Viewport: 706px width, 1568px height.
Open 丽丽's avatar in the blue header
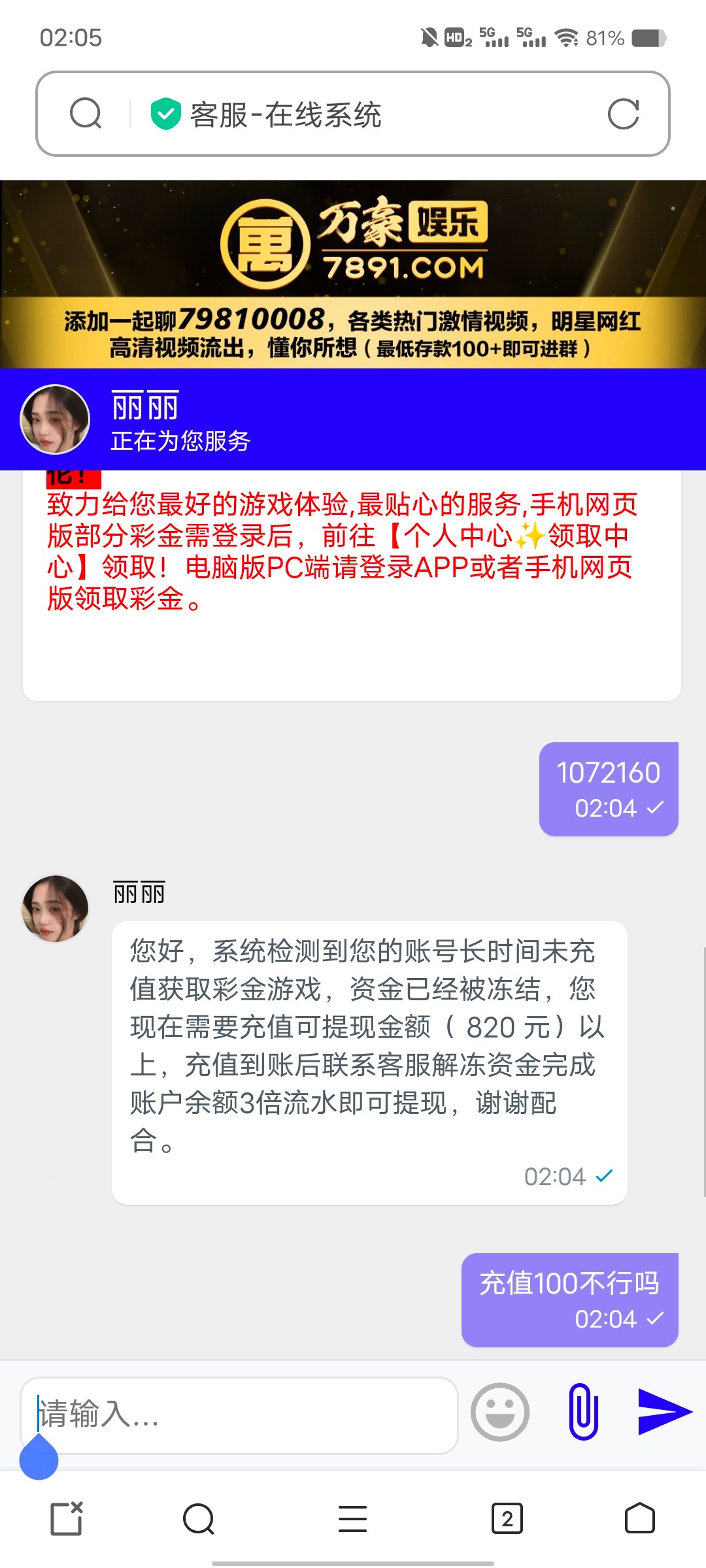(x=56, y=419)
